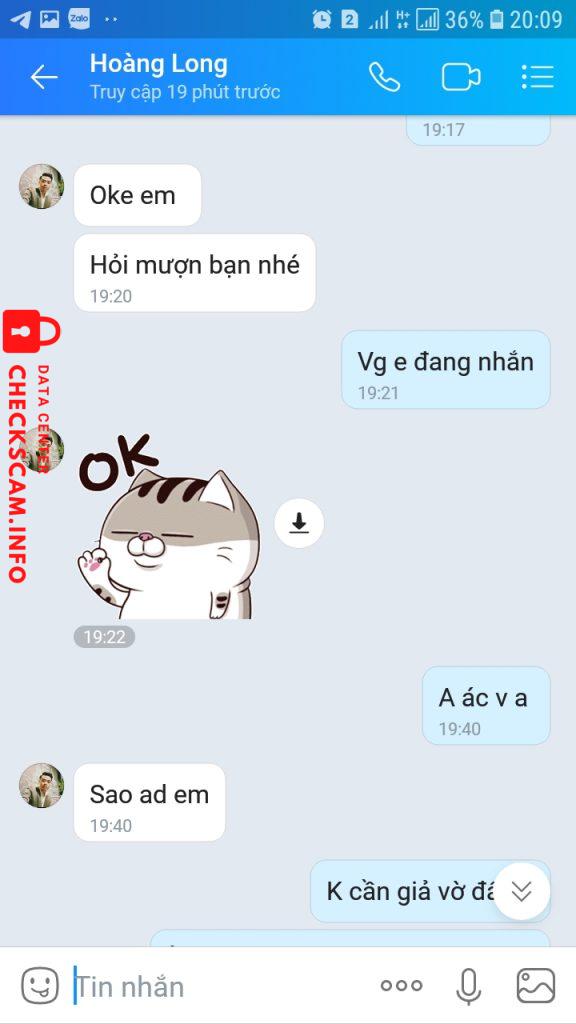Start a voice call with Hoàng Long
Image resolution: width=576 pixels, height=1024 pixels.
pyautogui.click(x=384, y=77)
